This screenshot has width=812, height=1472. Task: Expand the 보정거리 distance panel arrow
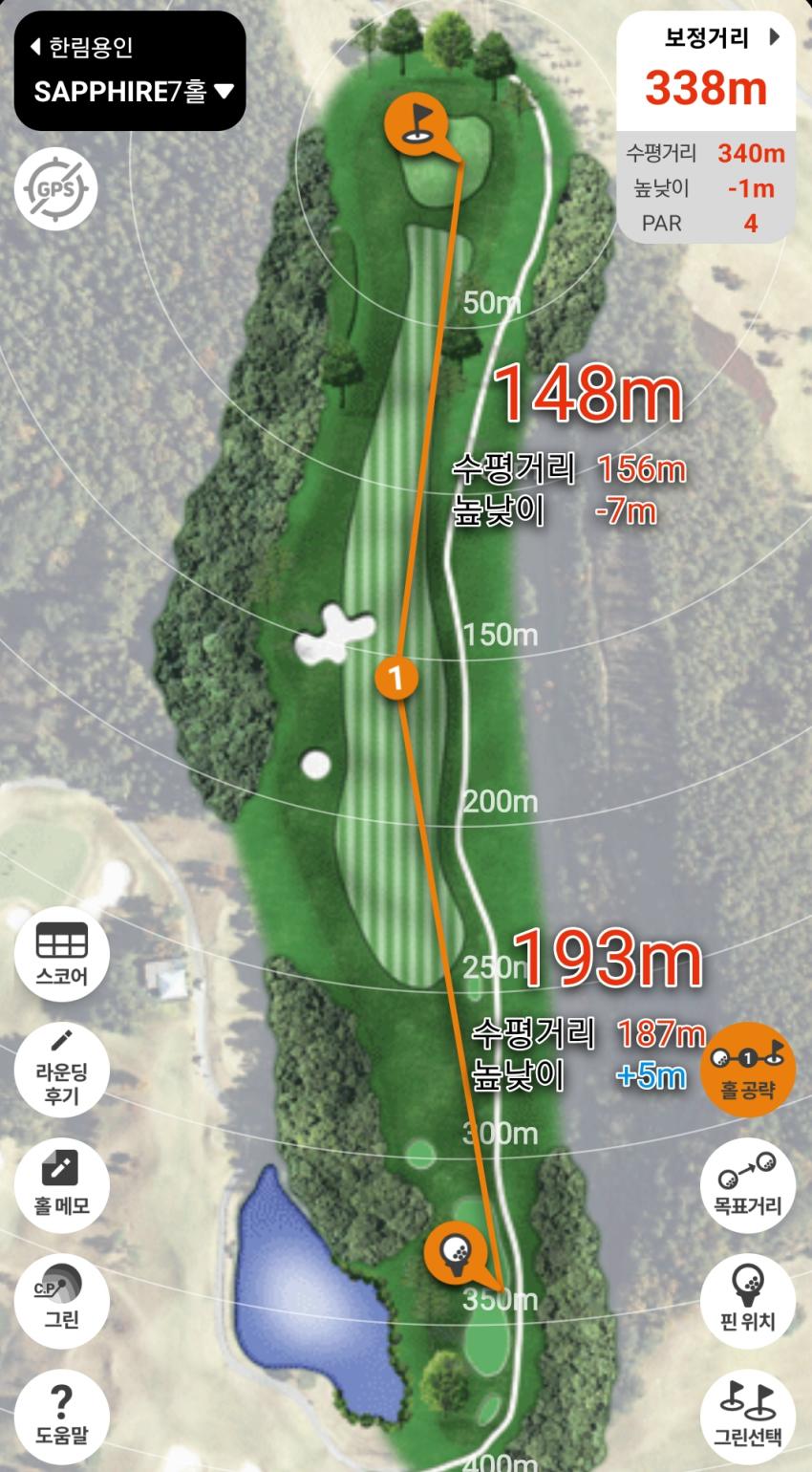point(775,37)
